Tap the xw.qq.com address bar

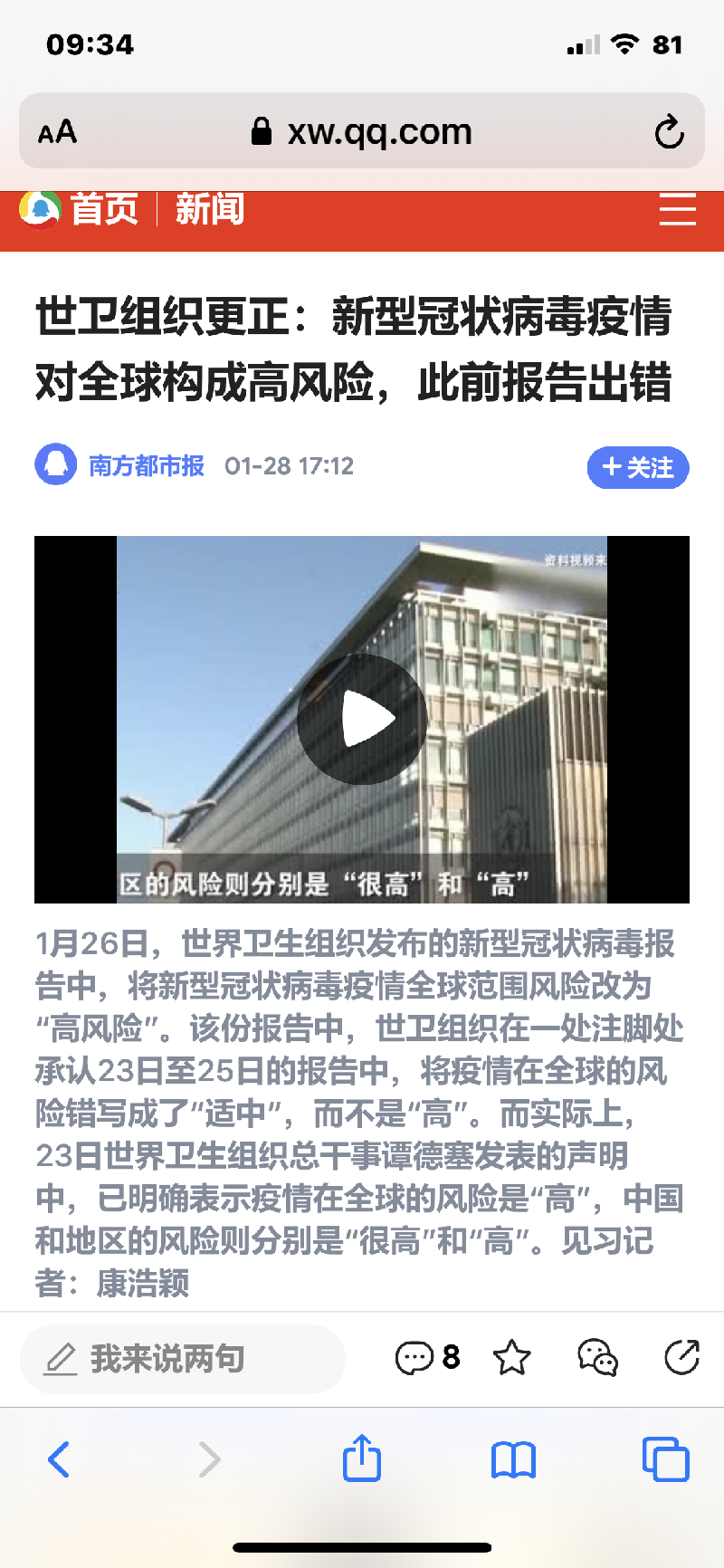(x=362, y=132)
